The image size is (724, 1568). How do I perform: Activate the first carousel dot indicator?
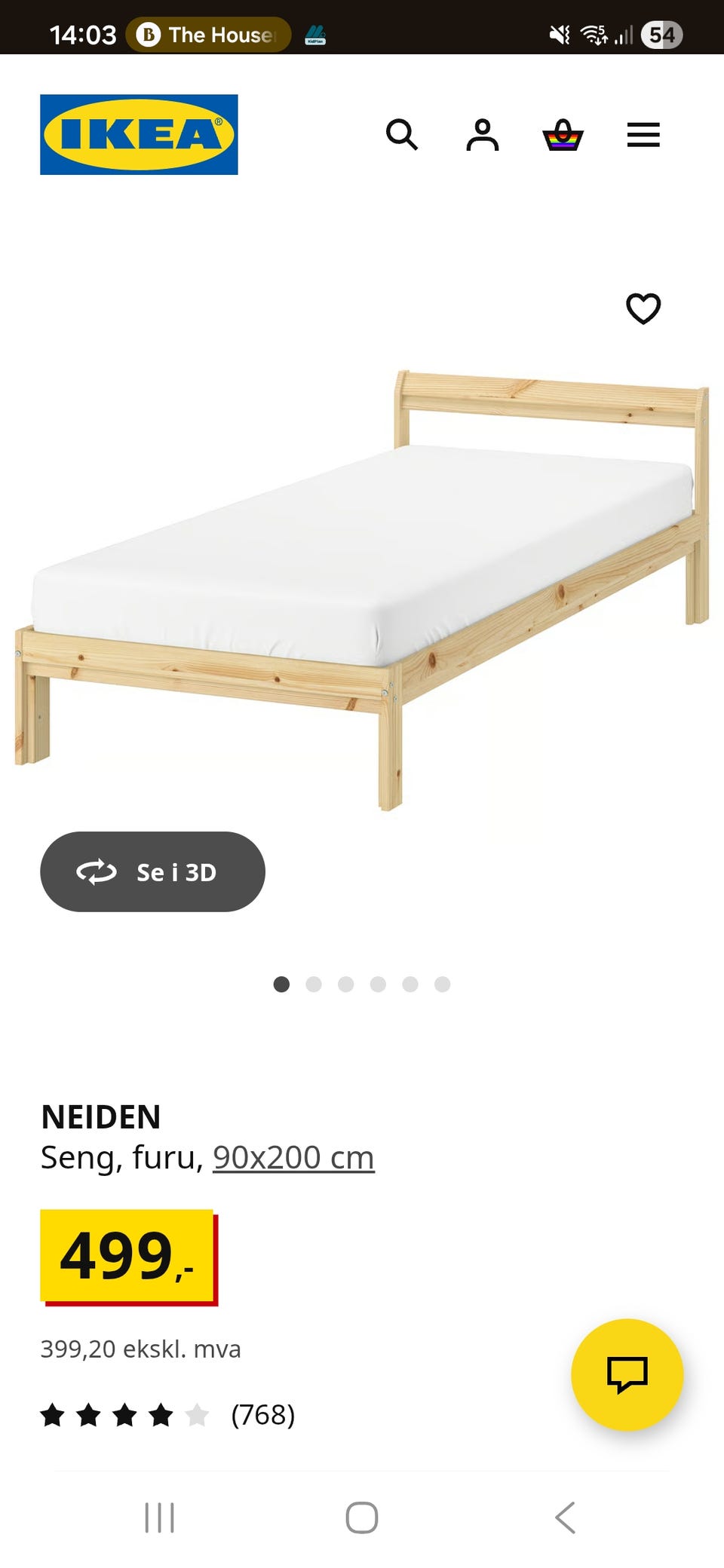[x=282, y=985]
